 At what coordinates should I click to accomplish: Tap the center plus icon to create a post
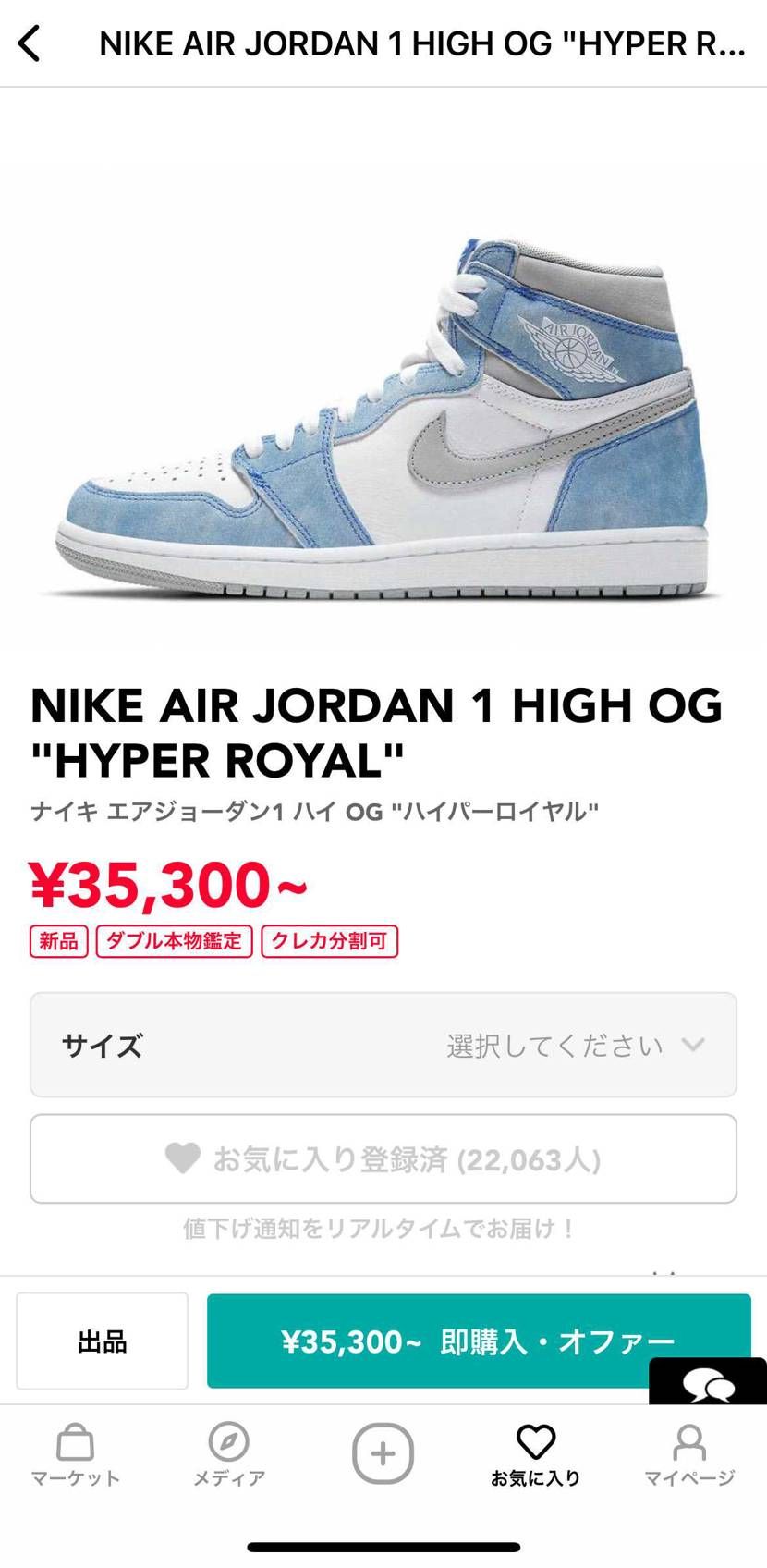382,1452
